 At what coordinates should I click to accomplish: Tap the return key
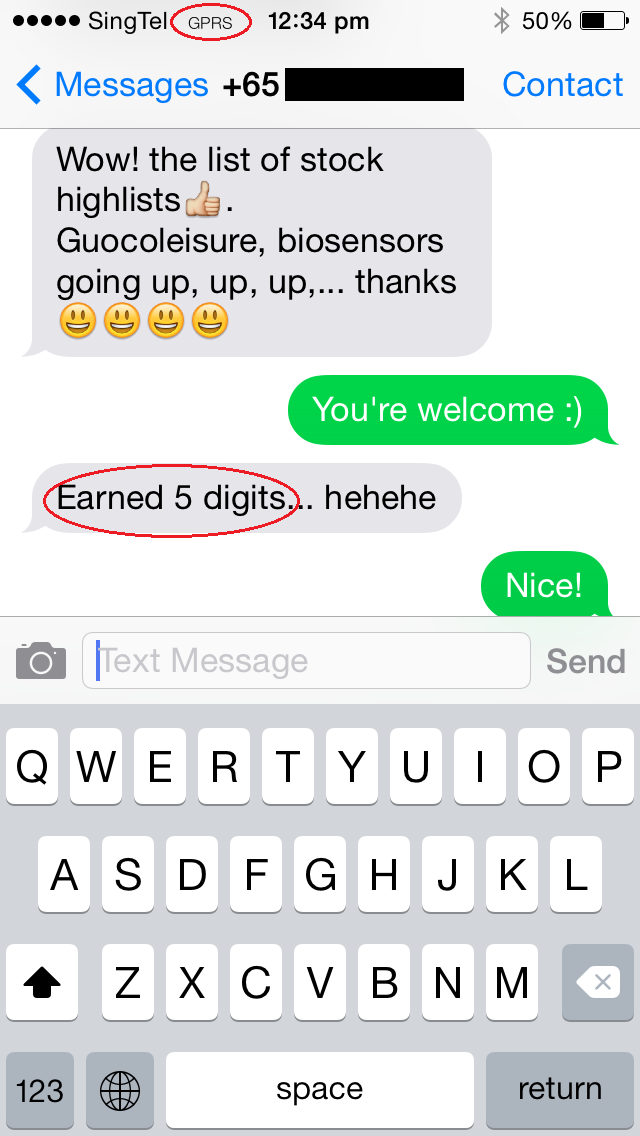click(x=559, y=1089)
